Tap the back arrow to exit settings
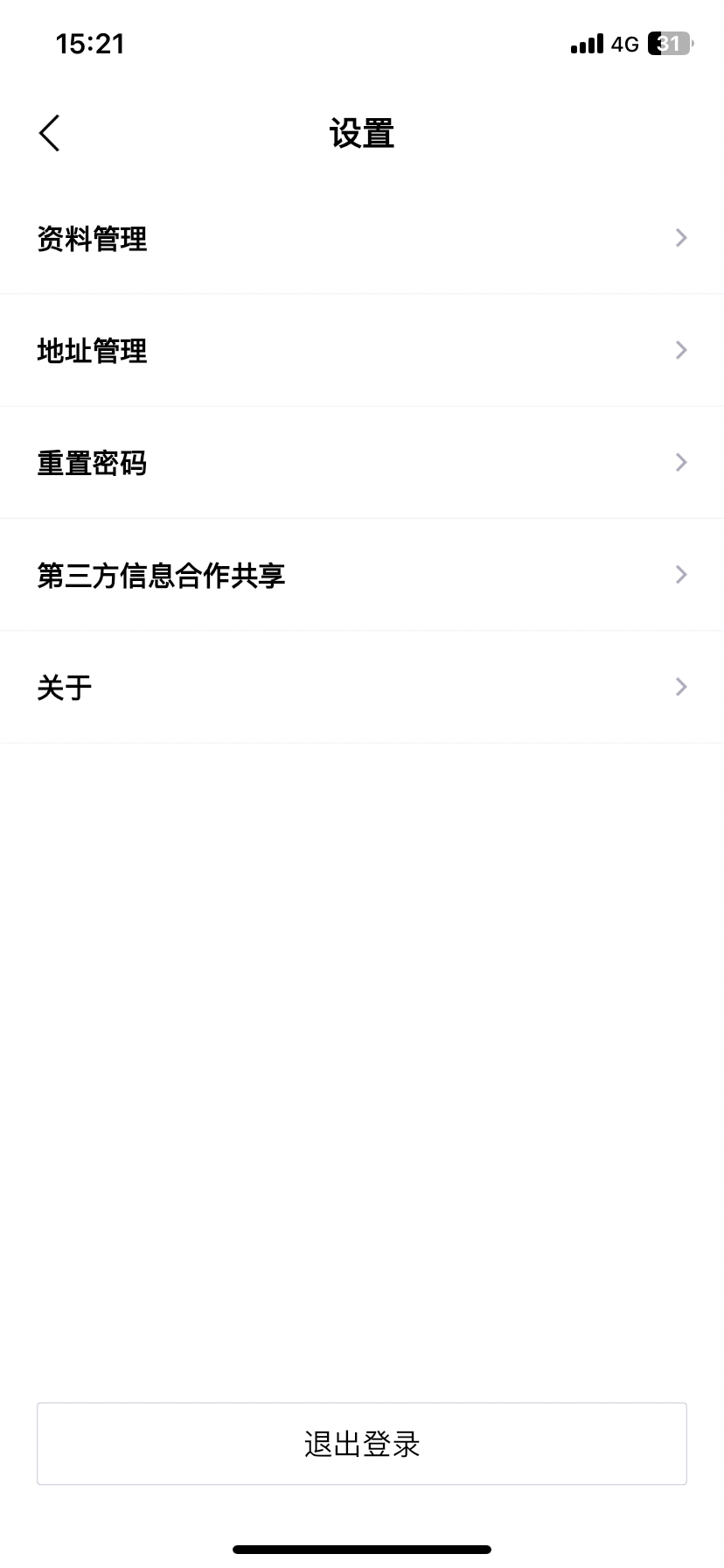The width and height of the screenshot is (724, 1568). tap(48, 133)
